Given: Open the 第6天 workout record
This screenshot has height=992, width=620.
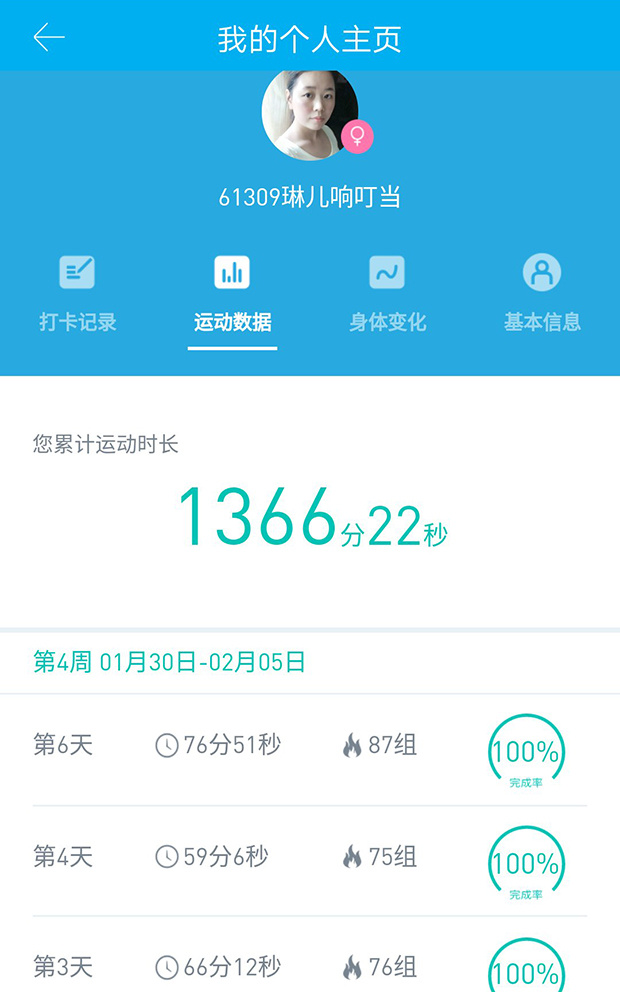Looking at the screenshot, I should click(x=310, y=749).
